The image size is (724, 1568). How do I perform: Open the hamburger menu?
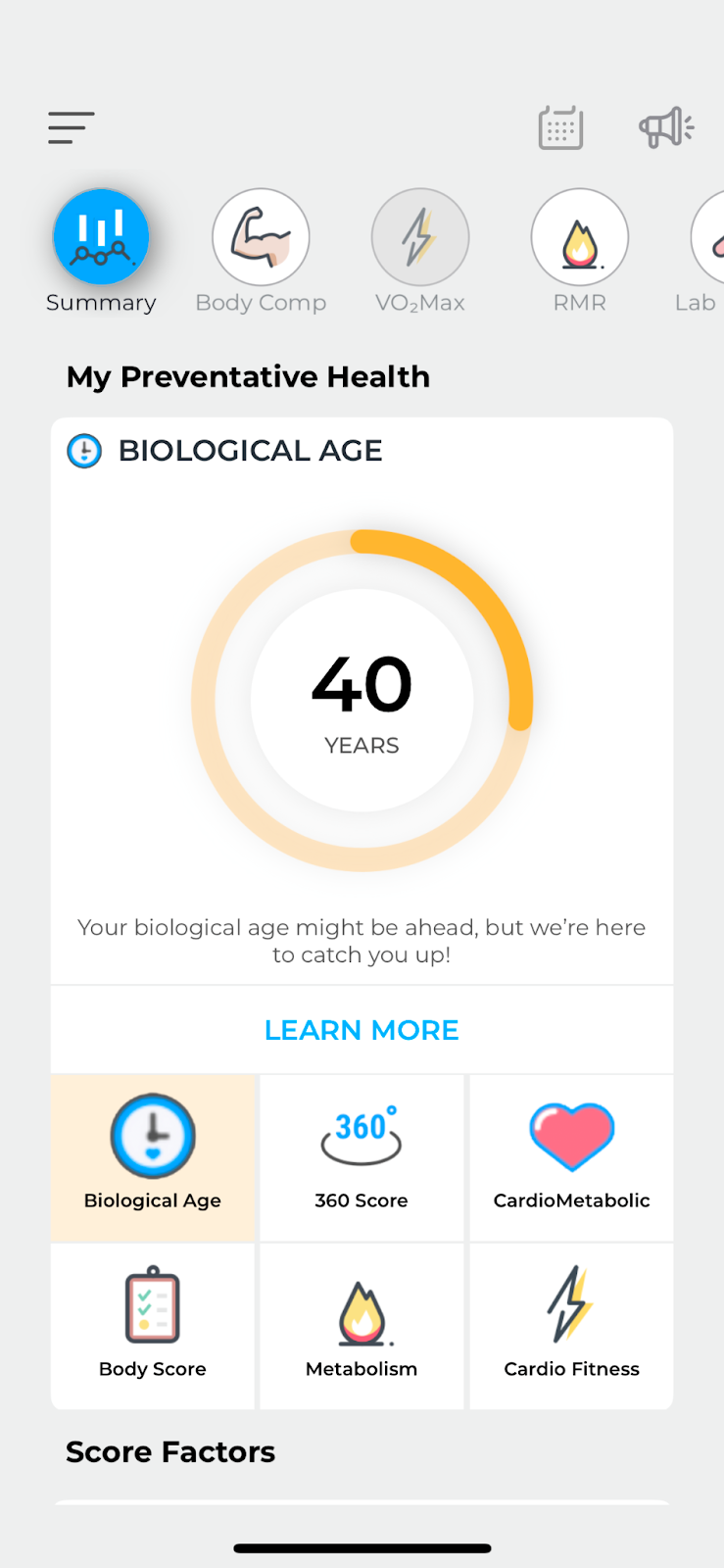coord(72,128)
